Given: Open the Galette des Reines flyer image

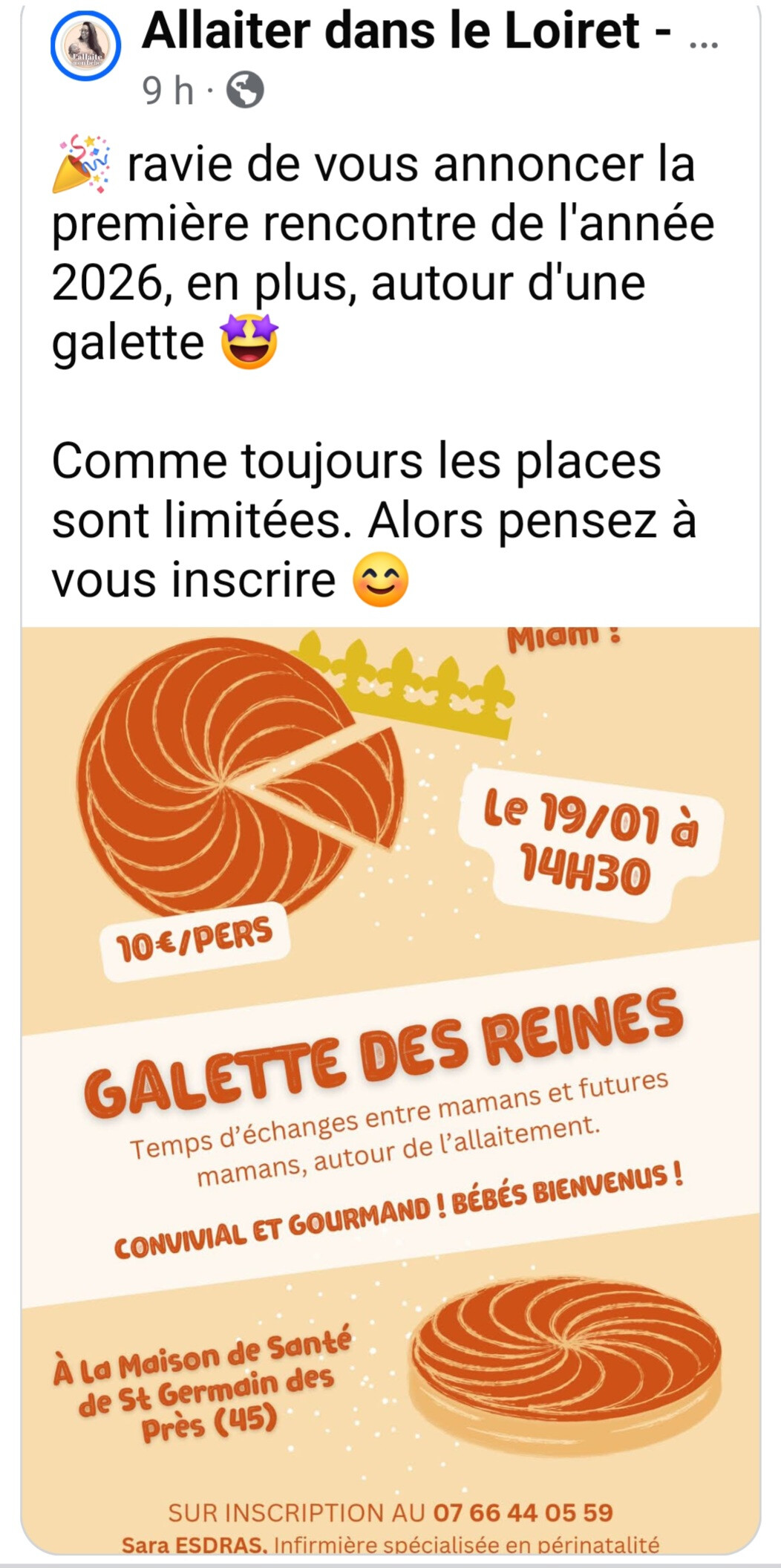Looking at the screenshot, I should point(390,1090).
